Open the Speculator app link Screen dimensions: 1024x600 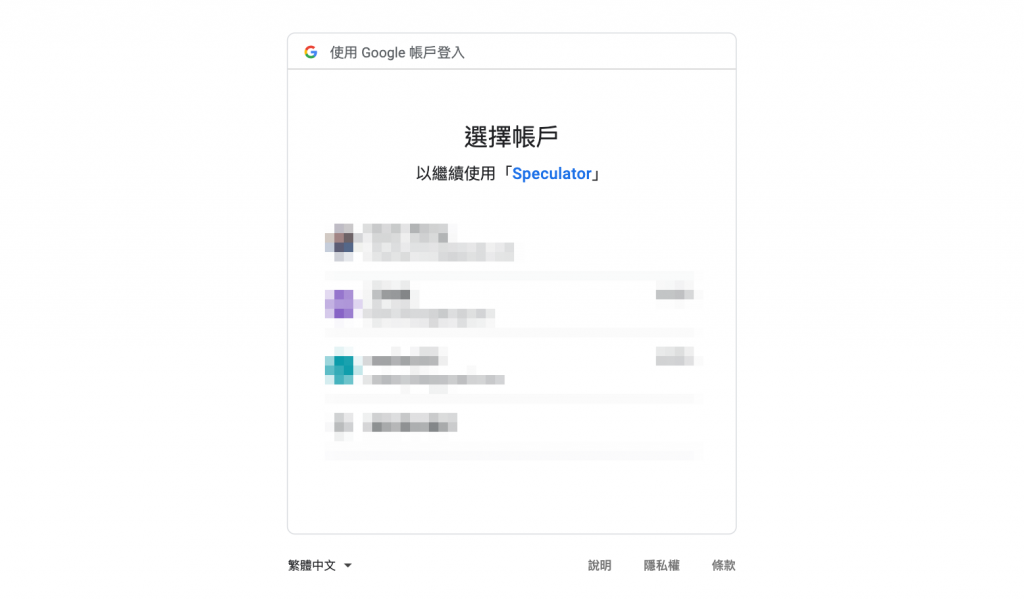pos(552,174)
